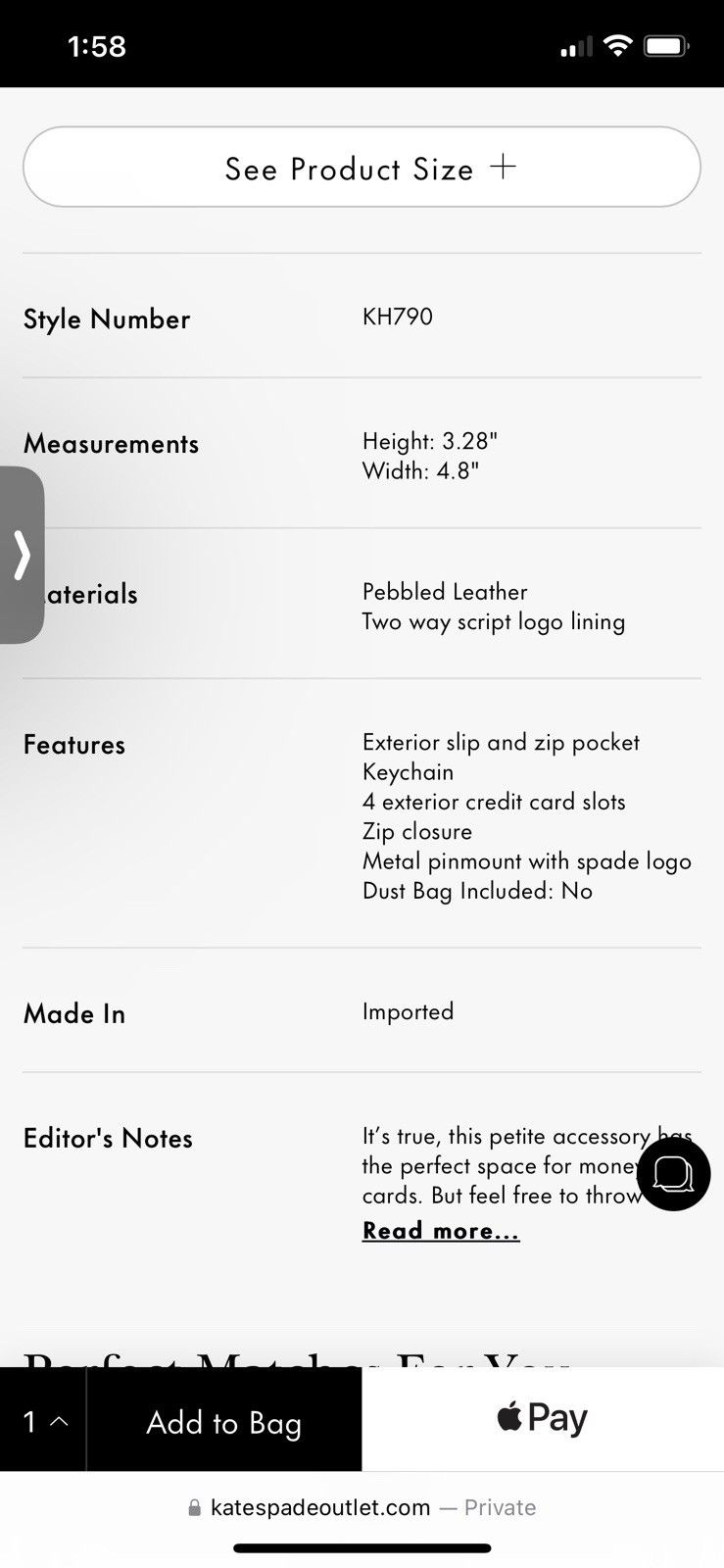The height and width of the screenshot is (1568, 724).
Task: Add the item to bag
Action: tap(223, 1422)
